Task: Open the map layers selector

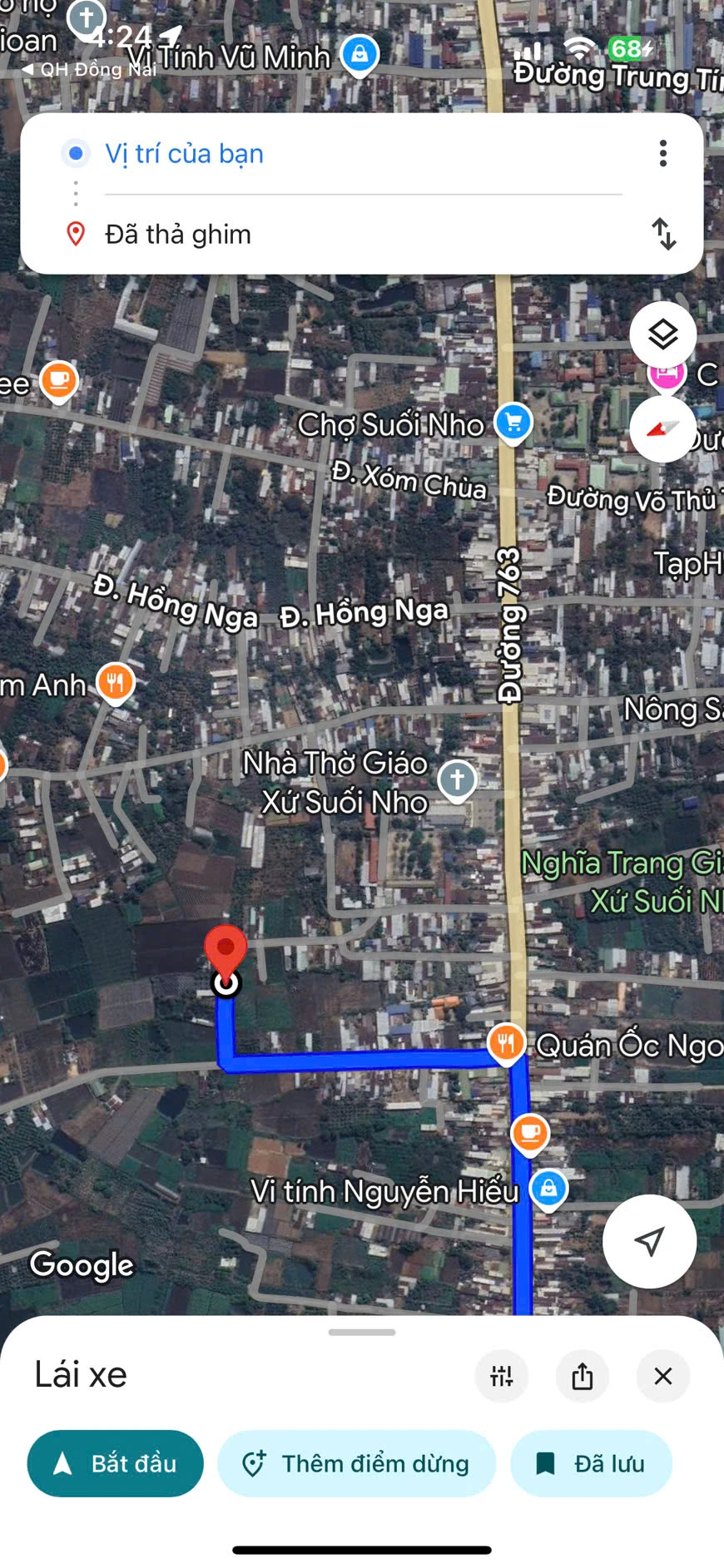Action: pos(662,334)
